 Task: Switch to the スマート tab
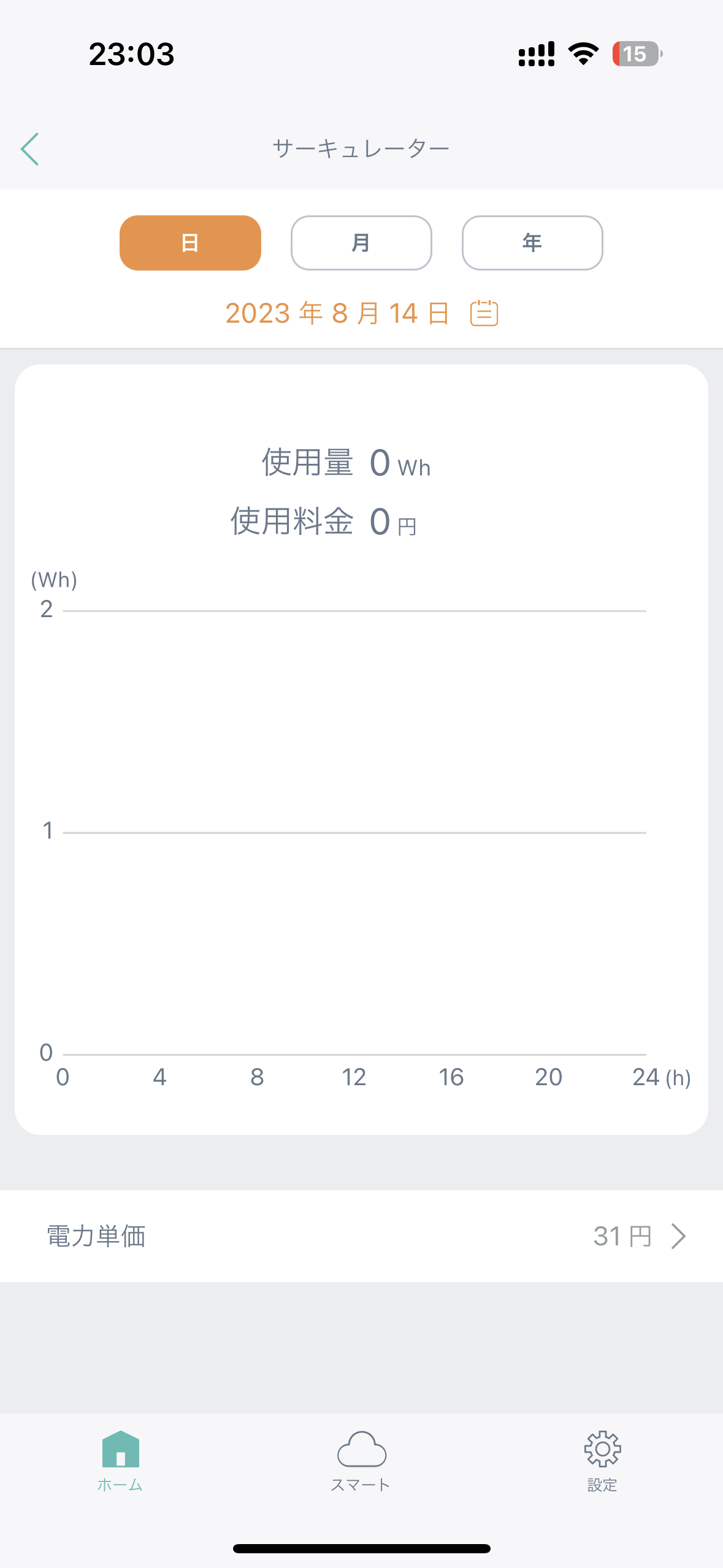pos(361,1462)
